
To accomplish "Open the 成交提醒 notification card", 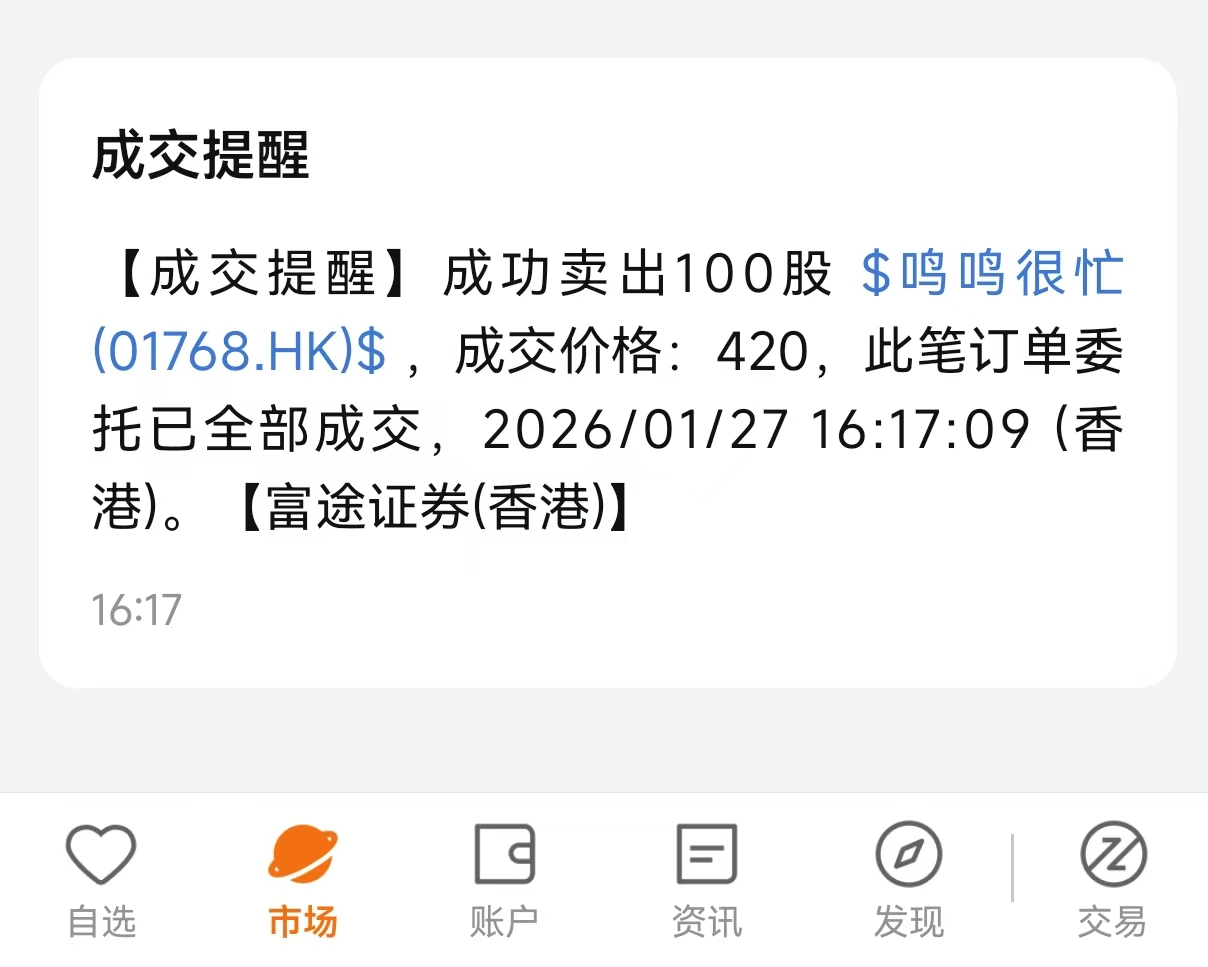I will pos(608,373).
